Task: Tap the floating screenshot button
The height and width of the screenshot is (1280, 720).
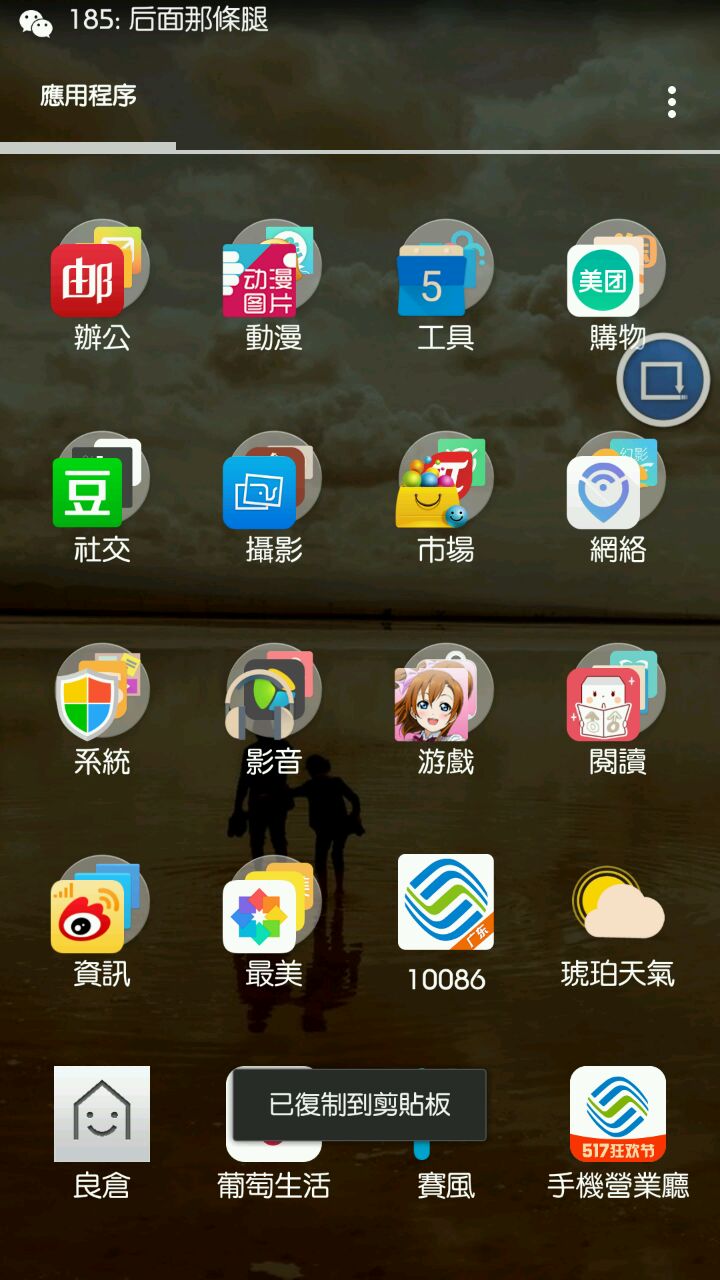Action: 663,381
